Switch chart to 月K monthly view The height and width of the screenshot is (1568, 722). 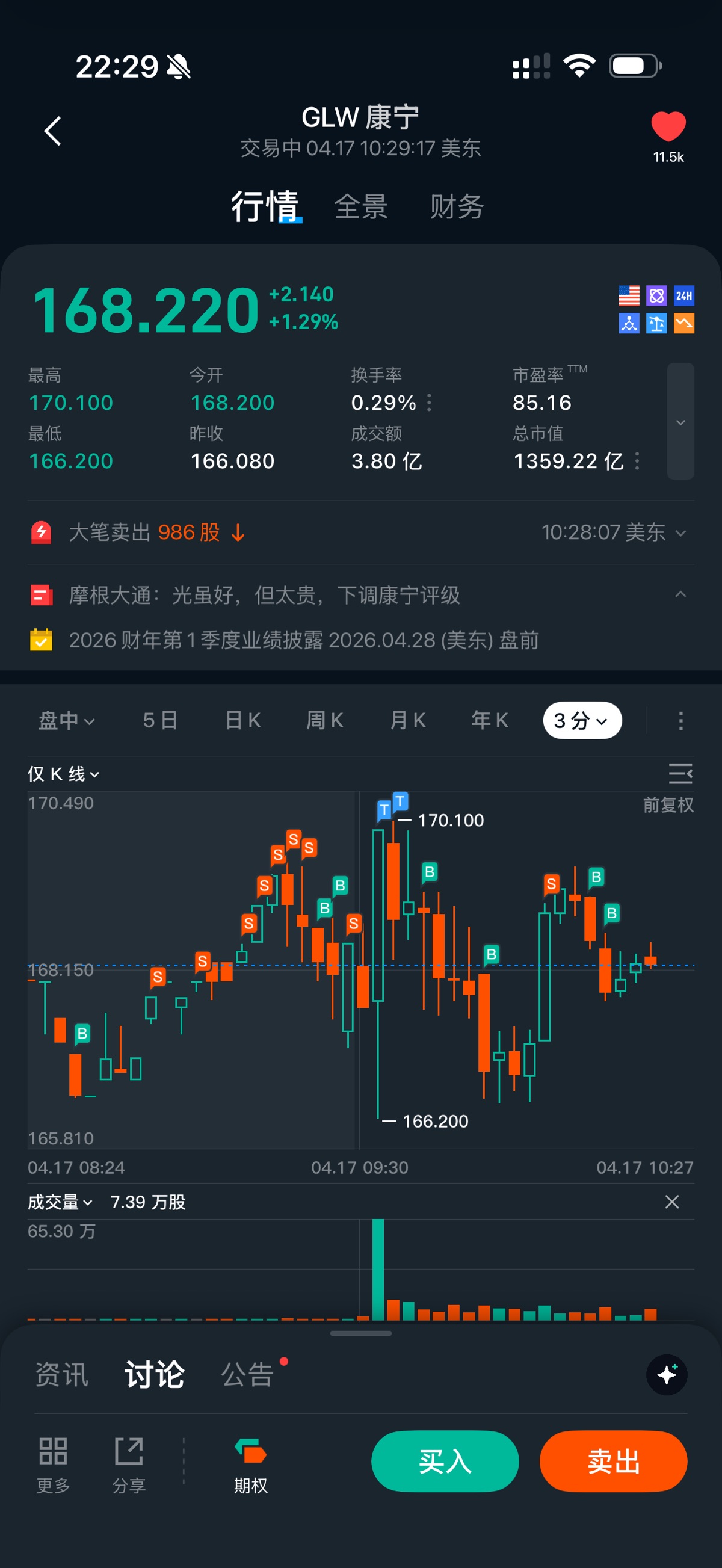407,721
